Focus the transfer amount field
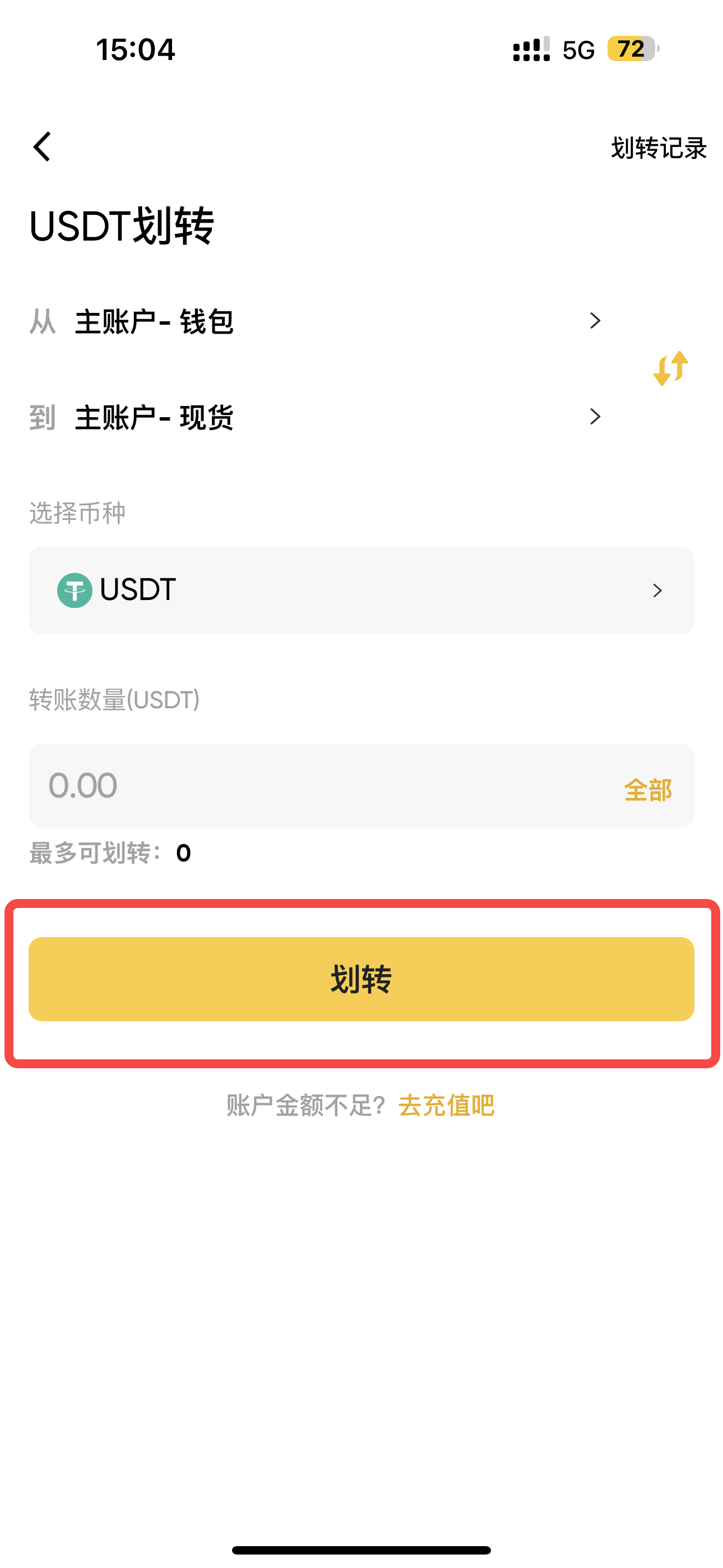Screen dimensions: 723x1568 tap(323, 785)
